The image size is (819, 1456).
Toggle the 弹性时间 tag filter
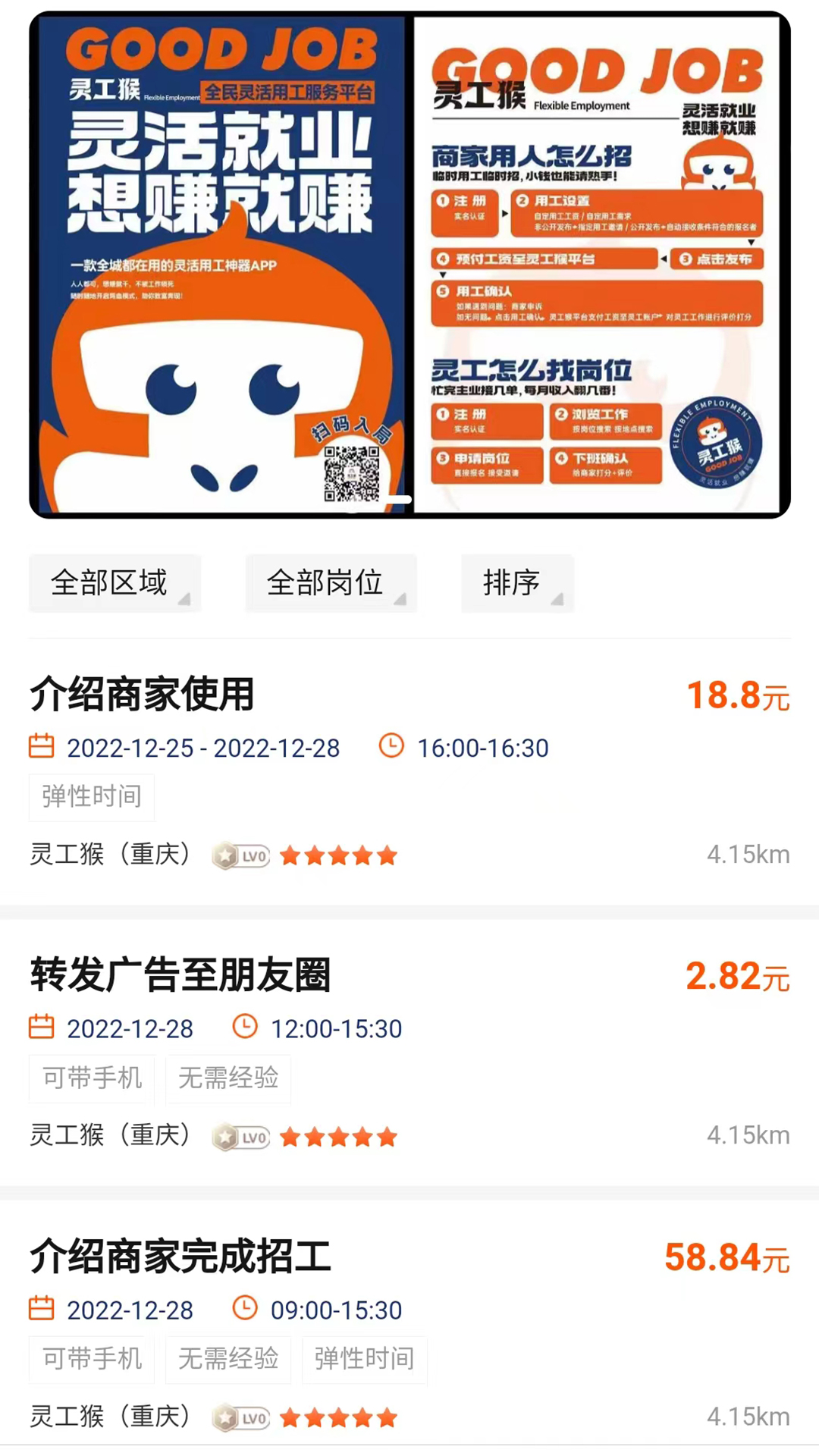tap(91, 796)
